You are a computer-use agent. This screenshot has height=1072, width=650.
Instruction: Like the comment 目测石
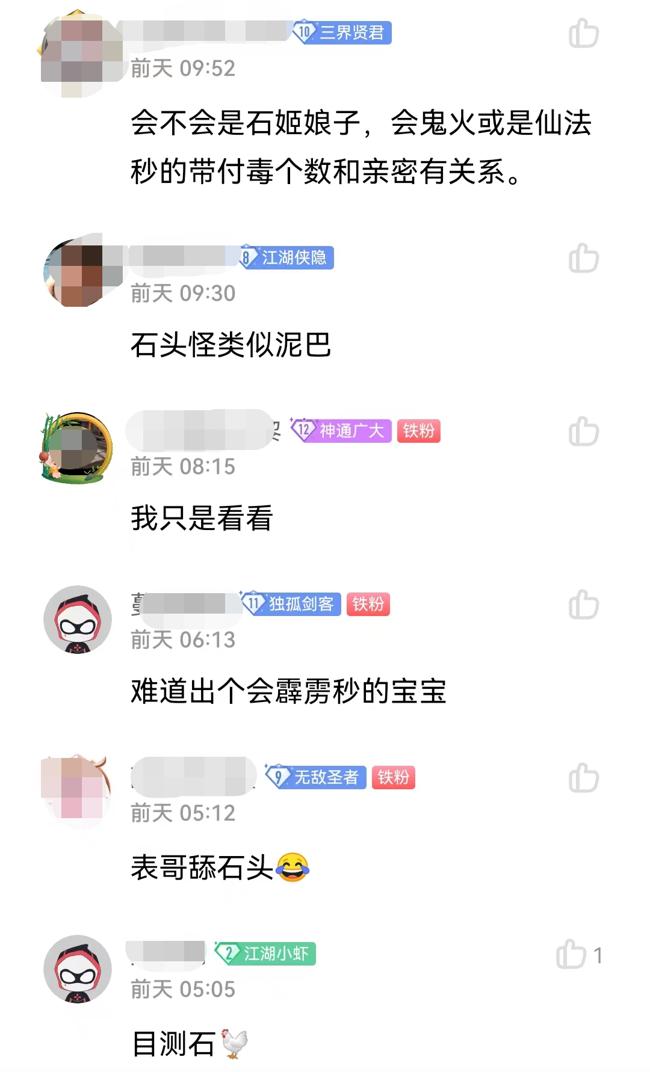tap(572, 955)
